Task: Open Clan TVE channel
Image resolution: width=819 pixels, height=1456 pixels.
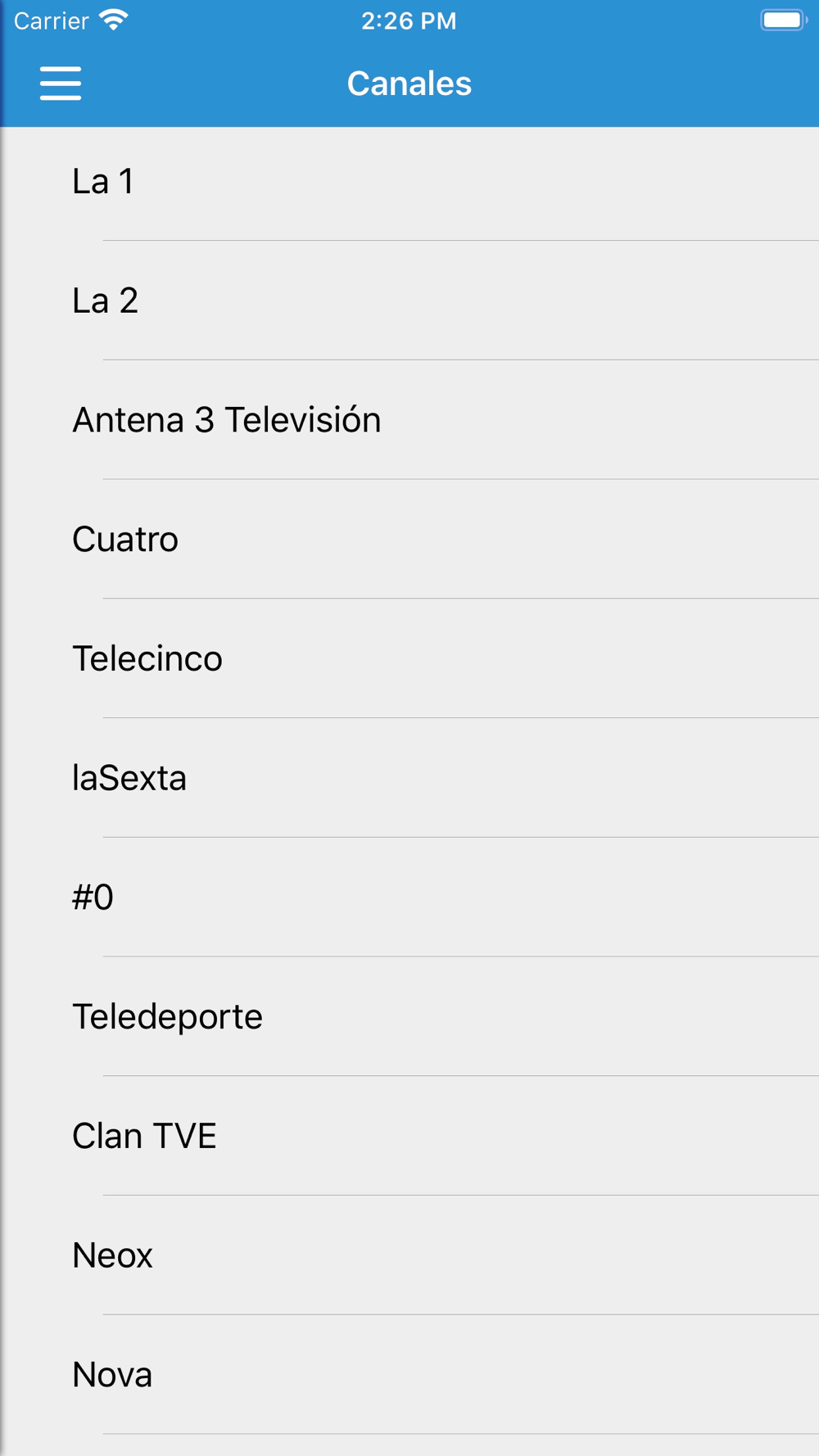Action: click(409, 1136)
